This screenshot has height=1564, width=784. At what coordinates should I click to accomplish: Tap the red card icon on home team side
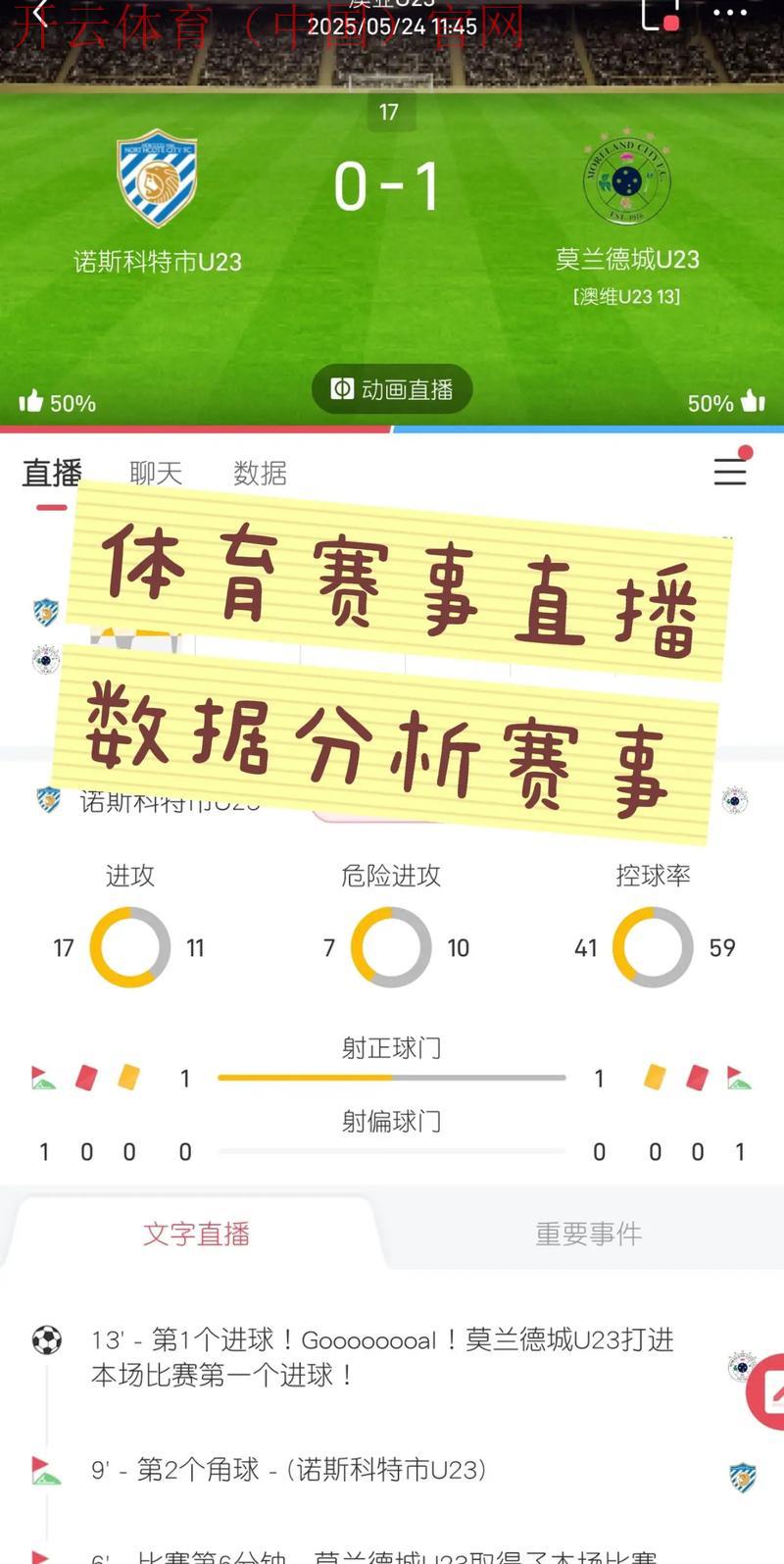click(88, 1076)
